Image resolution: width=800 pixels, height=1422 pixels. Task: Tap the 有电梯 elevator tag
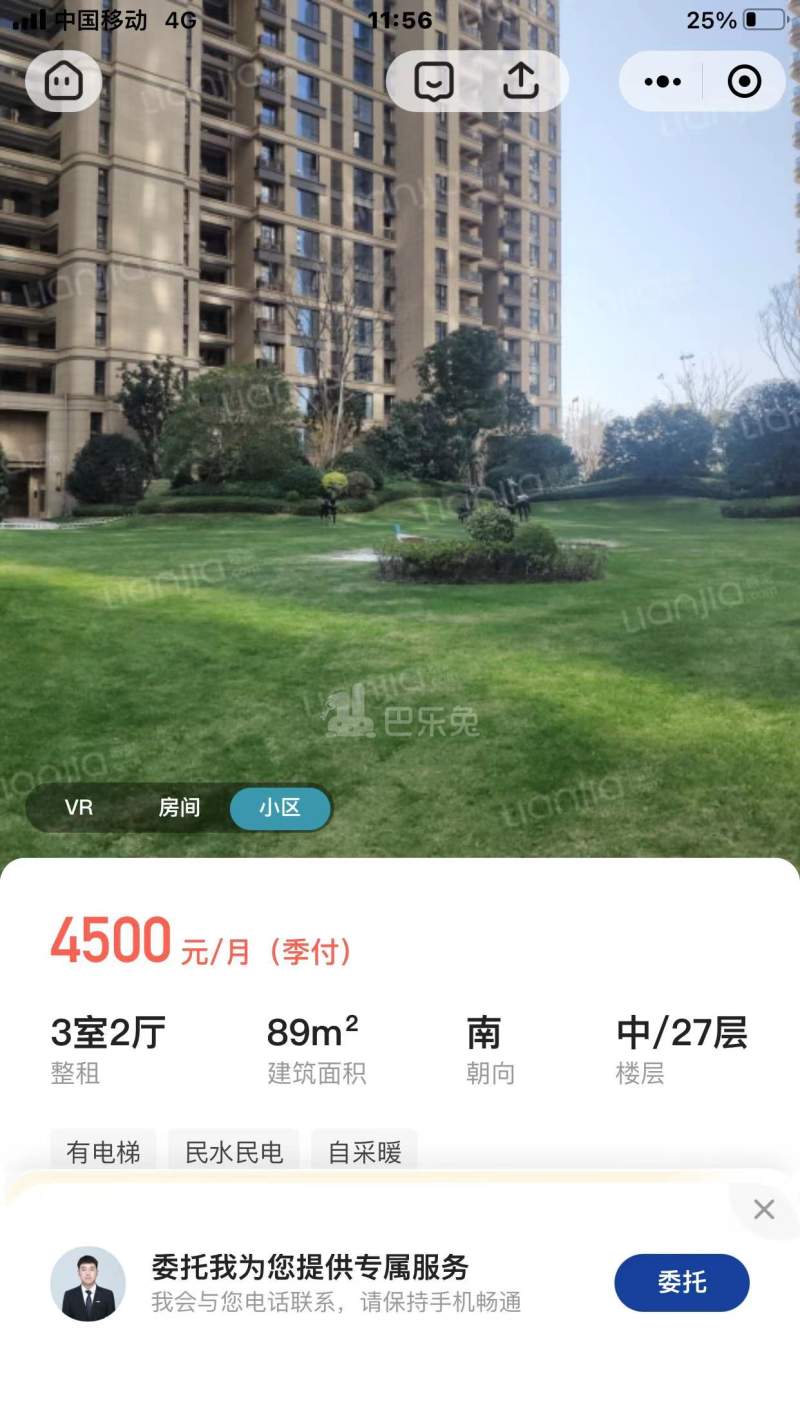[x=104, y=1152]
